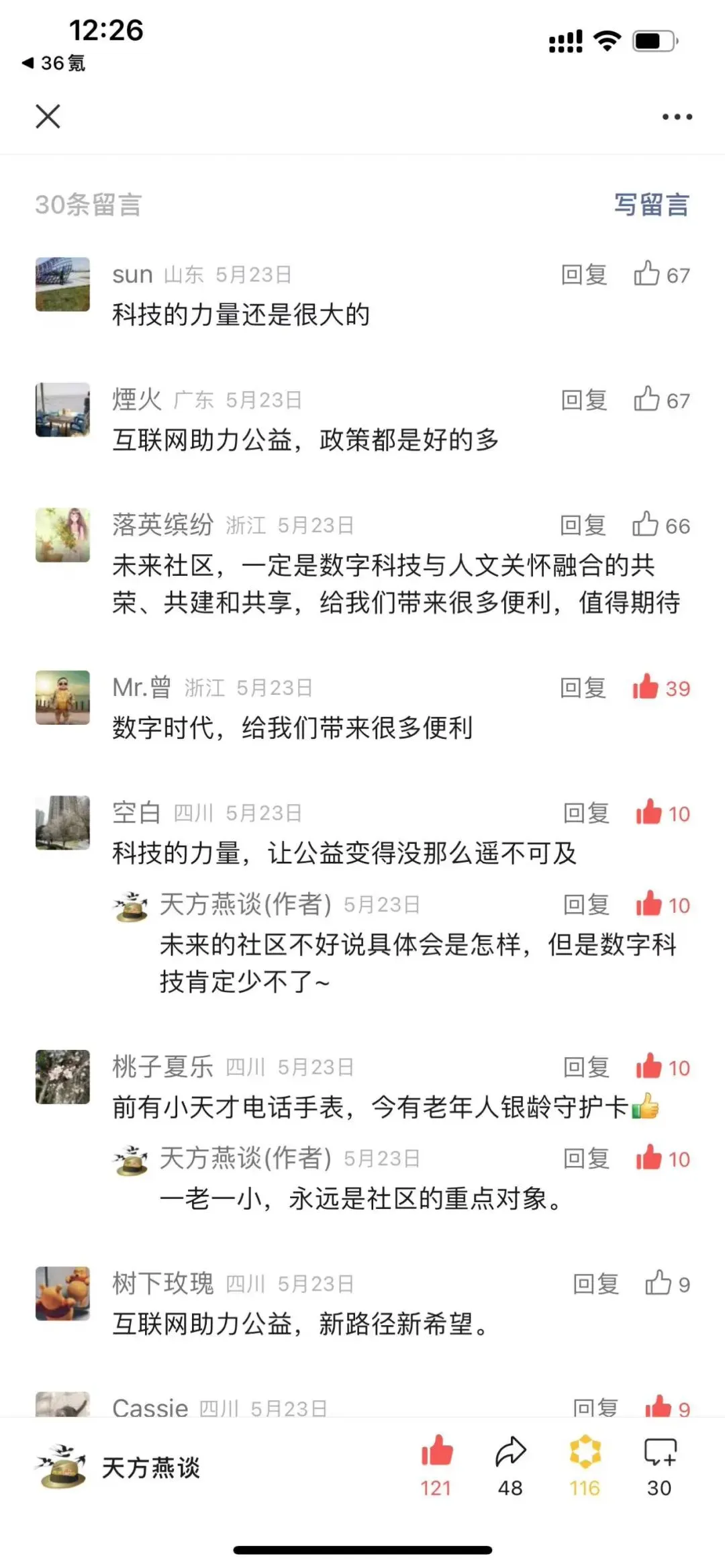Screen dimensions: 725x1568
Task: Like 煙火's comment
Action: pyautogui.click(x=647, y=399)
